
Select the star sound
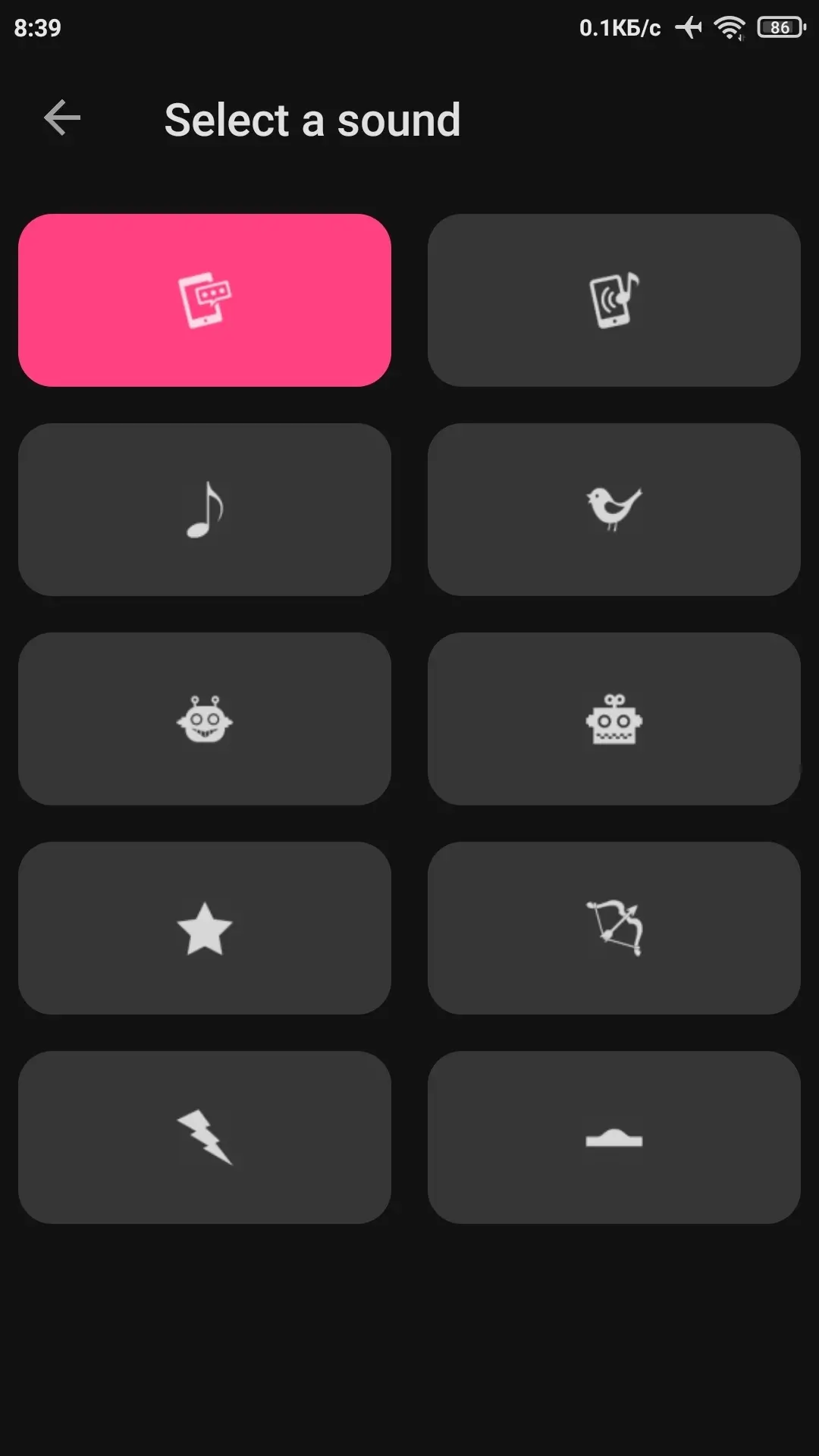pyautogui.click(x=205, y=928)
